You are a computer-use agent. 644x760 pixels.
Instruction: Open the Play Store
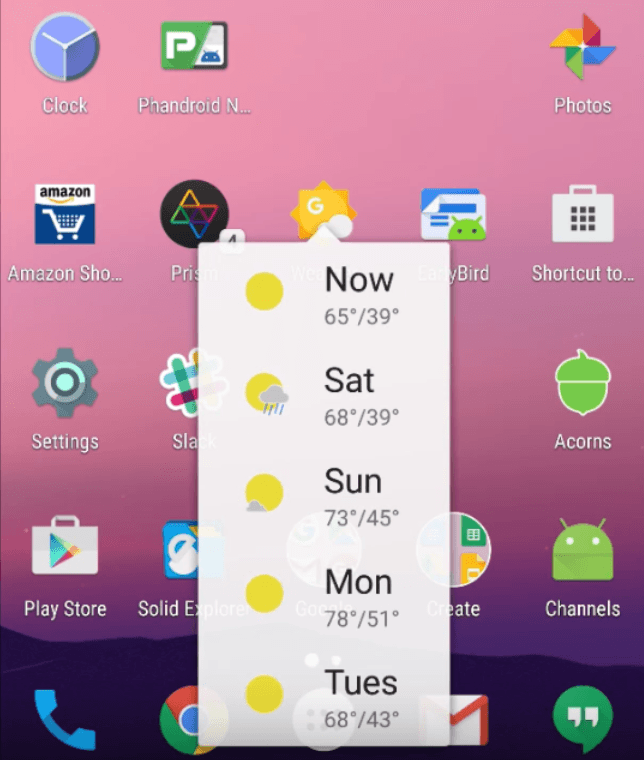coord(65,550)
